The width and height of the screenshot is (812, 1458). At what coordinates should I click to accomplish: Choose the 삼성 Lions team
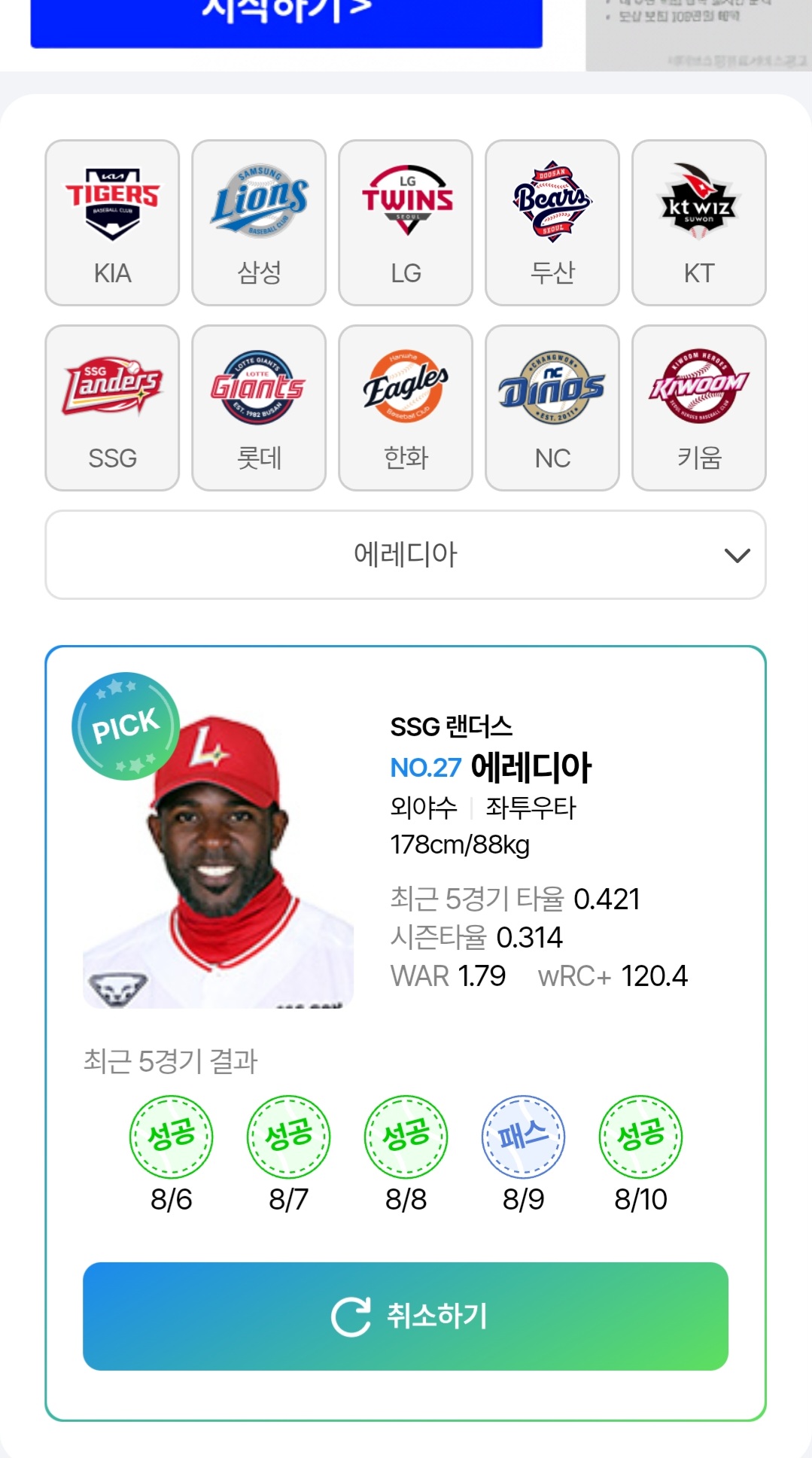pos(259,223)
